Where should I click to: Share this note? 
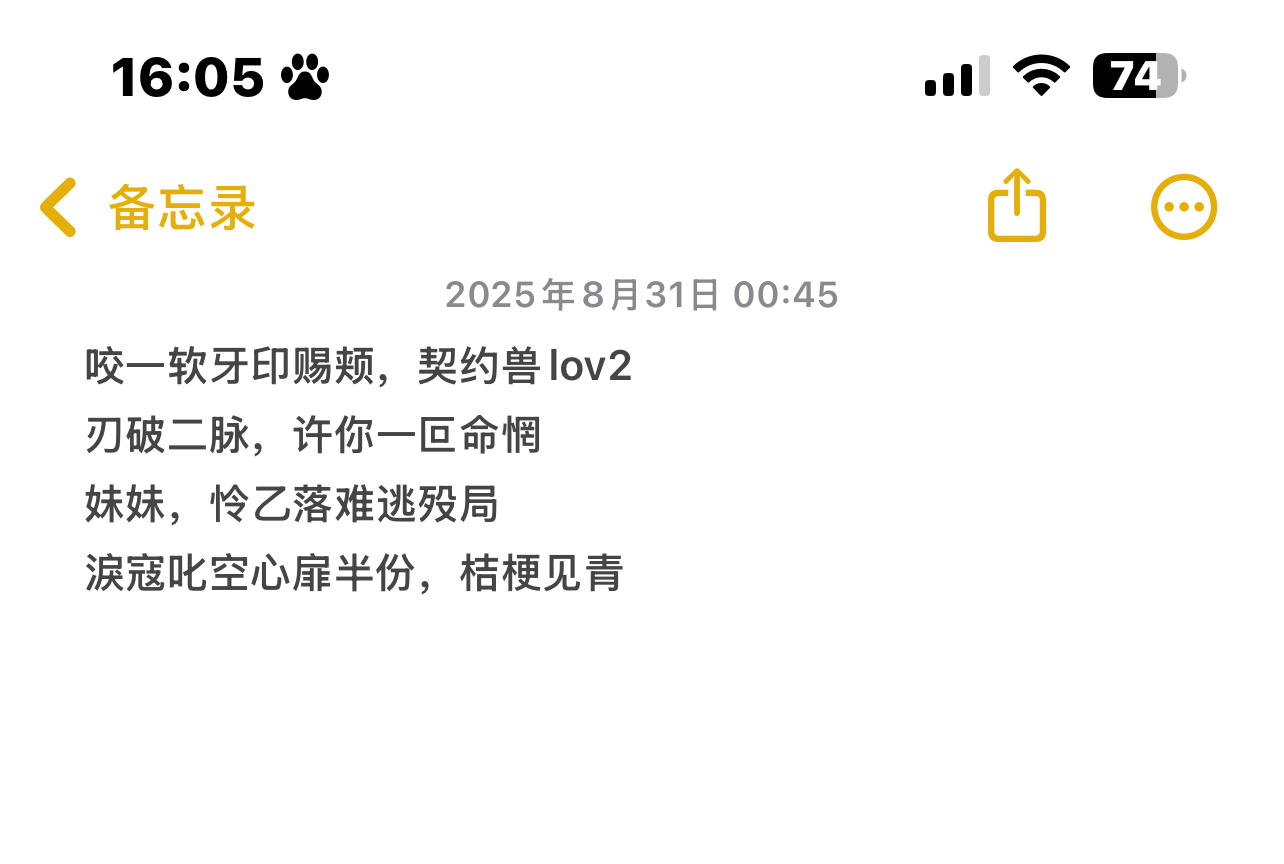(x=1016, y=206)
